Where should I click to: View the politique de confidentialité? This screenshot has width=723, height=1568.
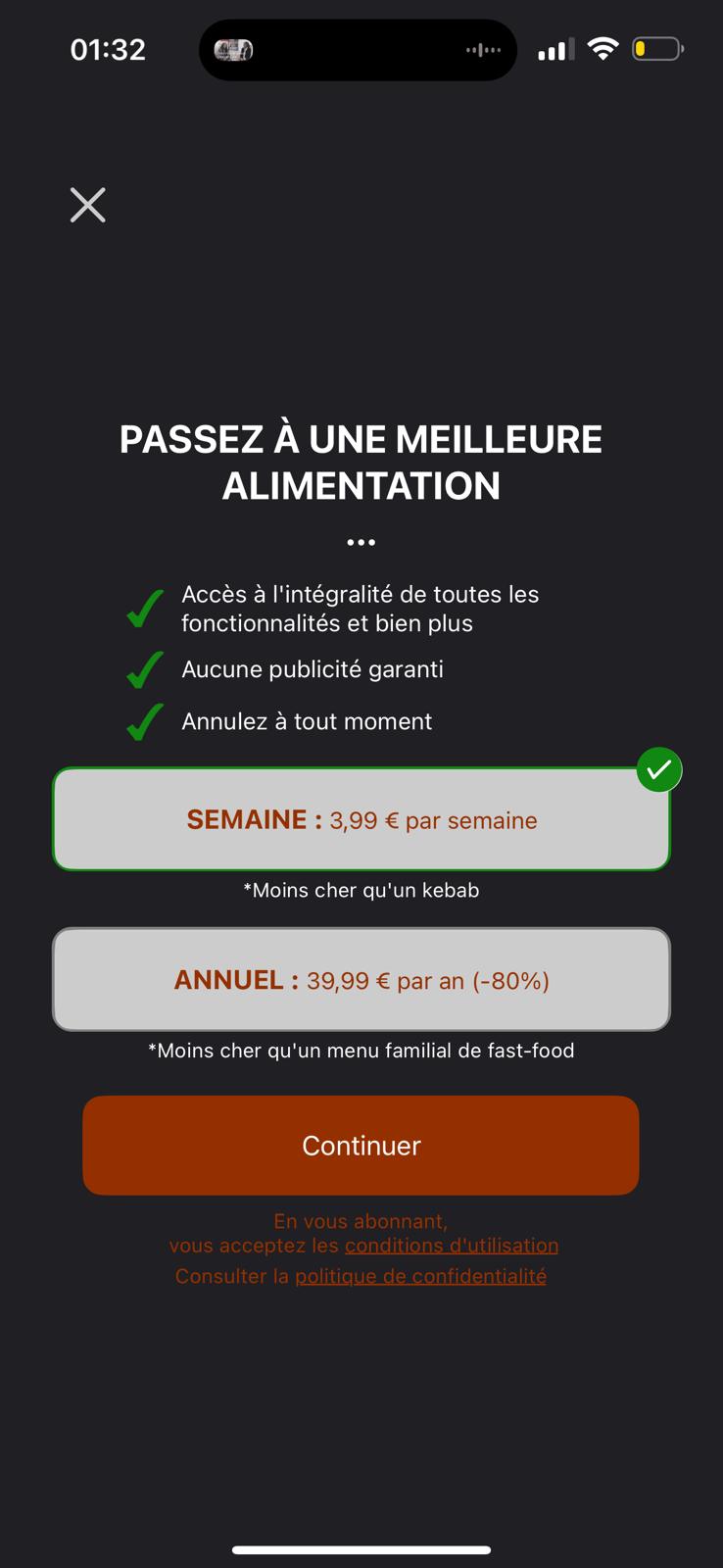pyautogui.click(x=421, y=1276)
